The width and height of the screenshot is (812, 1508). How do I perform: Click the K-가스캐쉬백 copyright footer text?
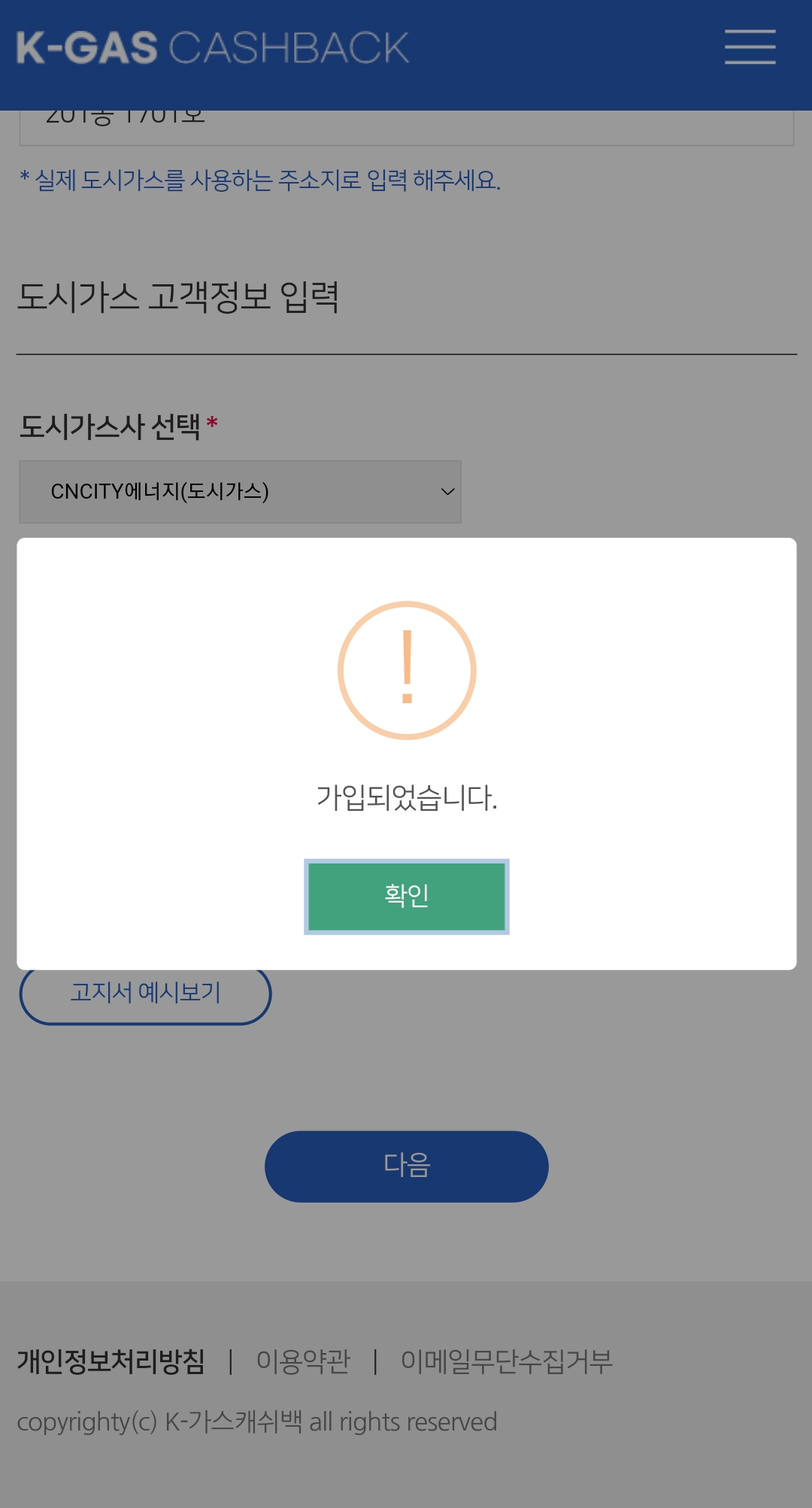[x=259, y=1422]
